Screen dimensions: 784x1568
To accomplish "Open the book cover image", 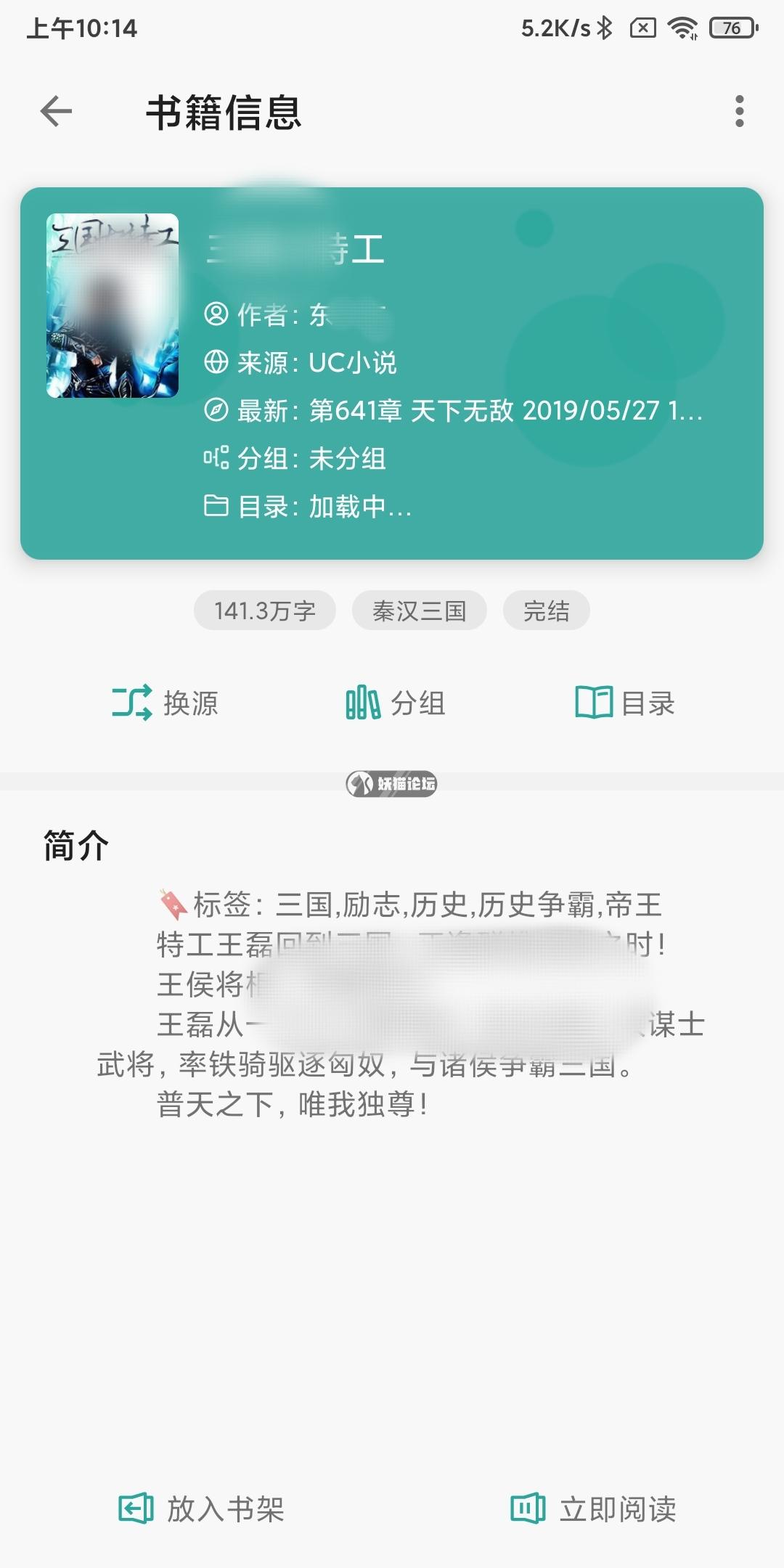I will 113,306.
